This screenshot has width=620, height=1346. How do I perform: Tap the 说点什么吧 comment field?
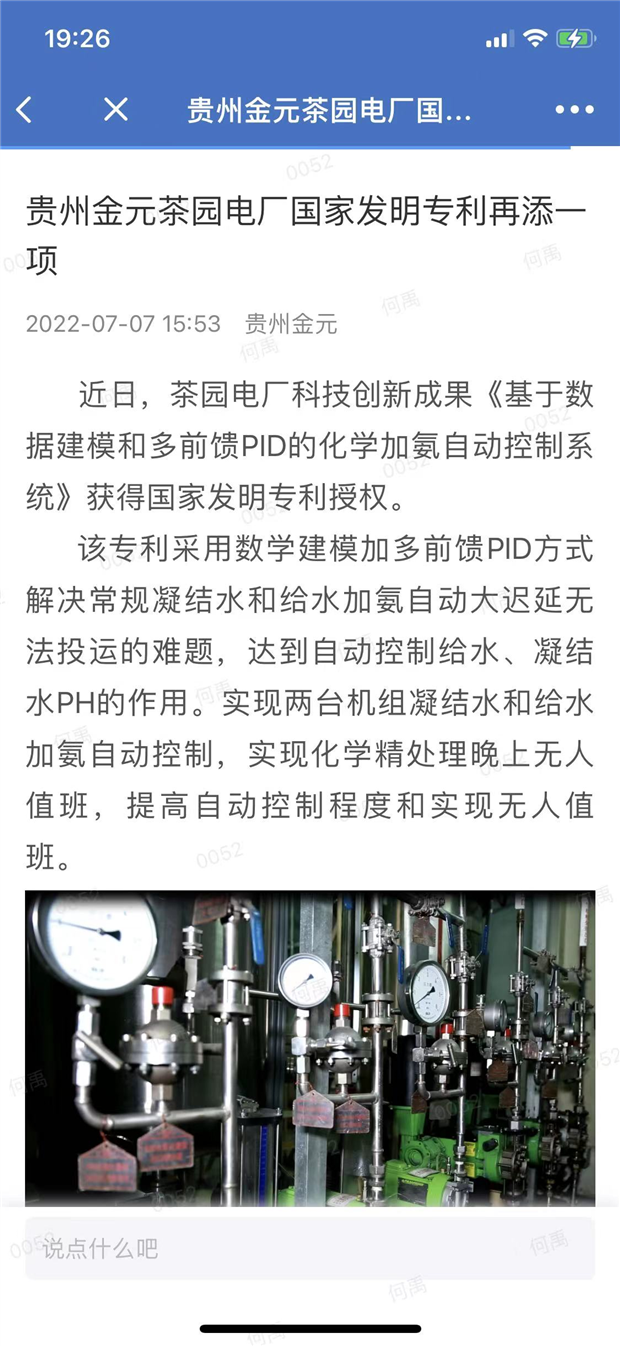click(x=310, y=1248)
